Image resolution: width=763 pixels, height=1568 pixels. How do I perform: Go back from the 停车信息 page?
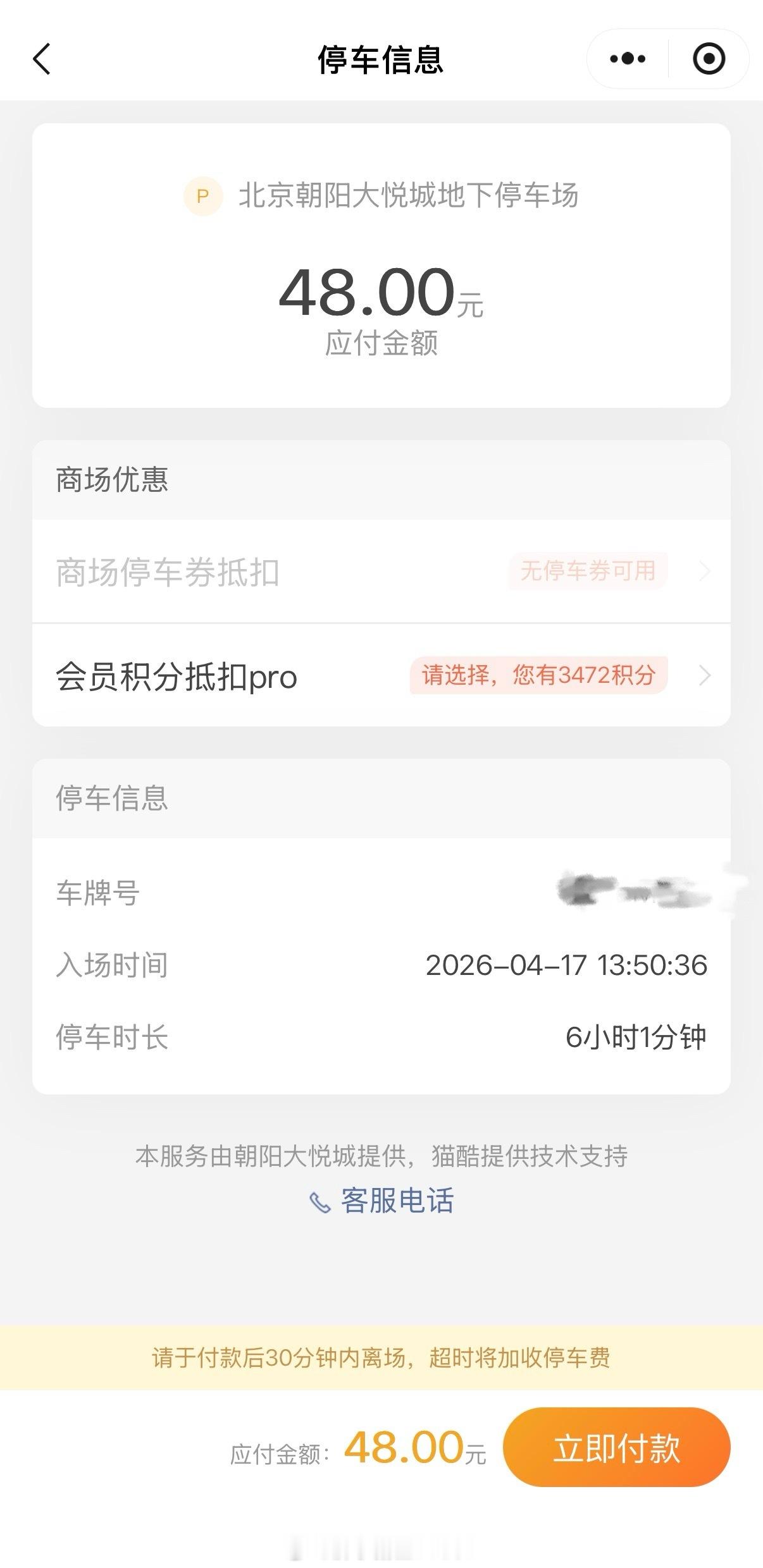pyautogui.click(x=42, y=59)
